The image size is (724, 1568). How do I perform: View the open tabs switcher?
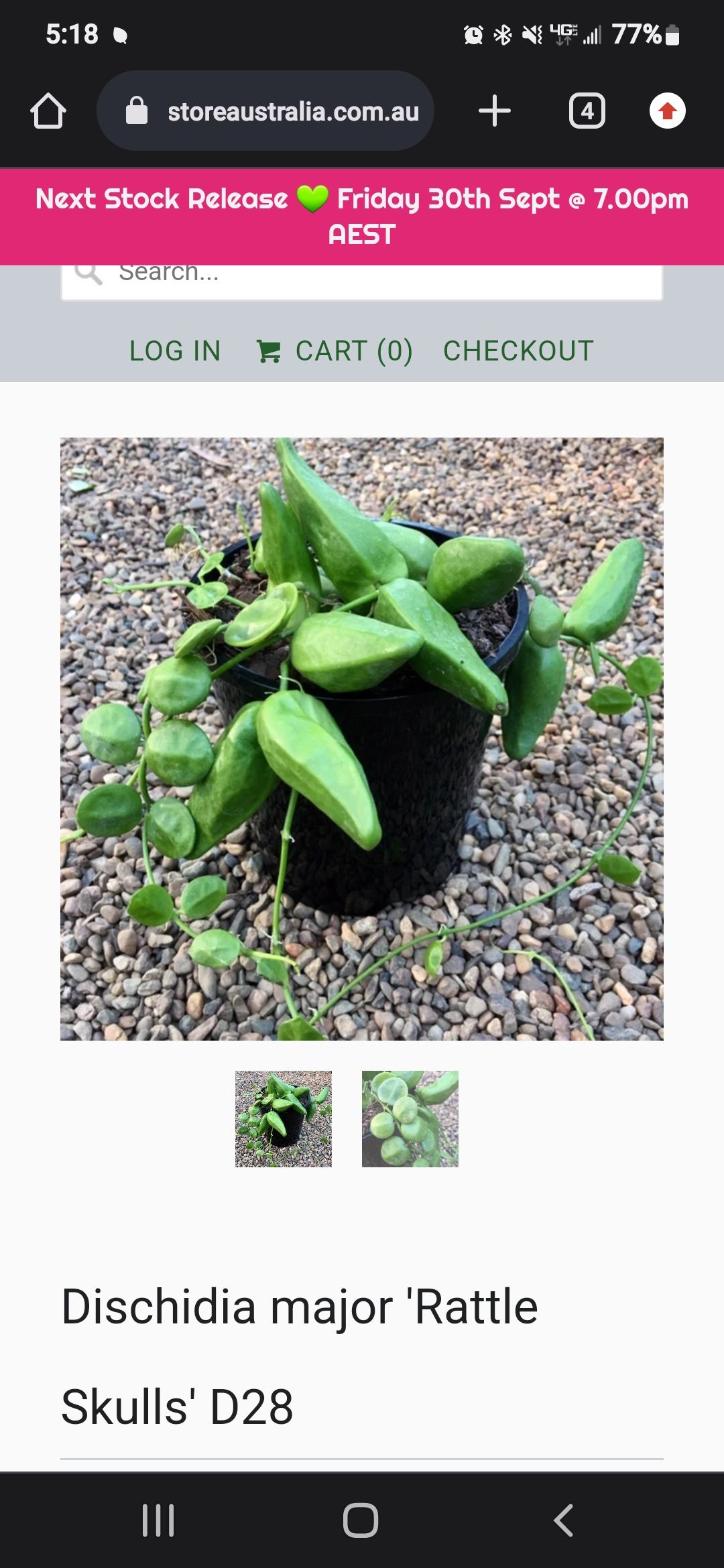587,111
